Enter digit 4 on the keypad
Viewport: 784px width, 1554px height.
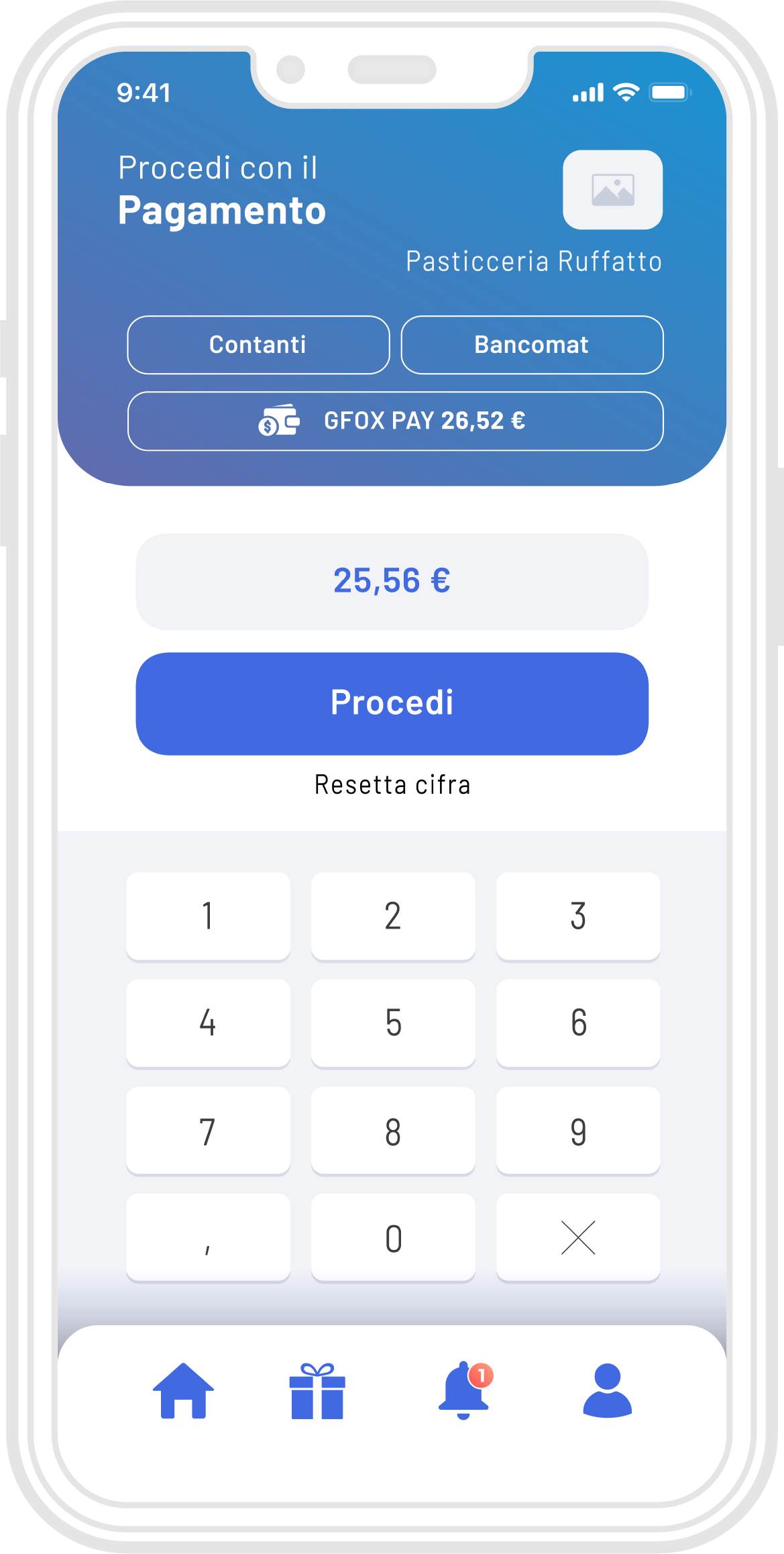(x=208, y=1023)
